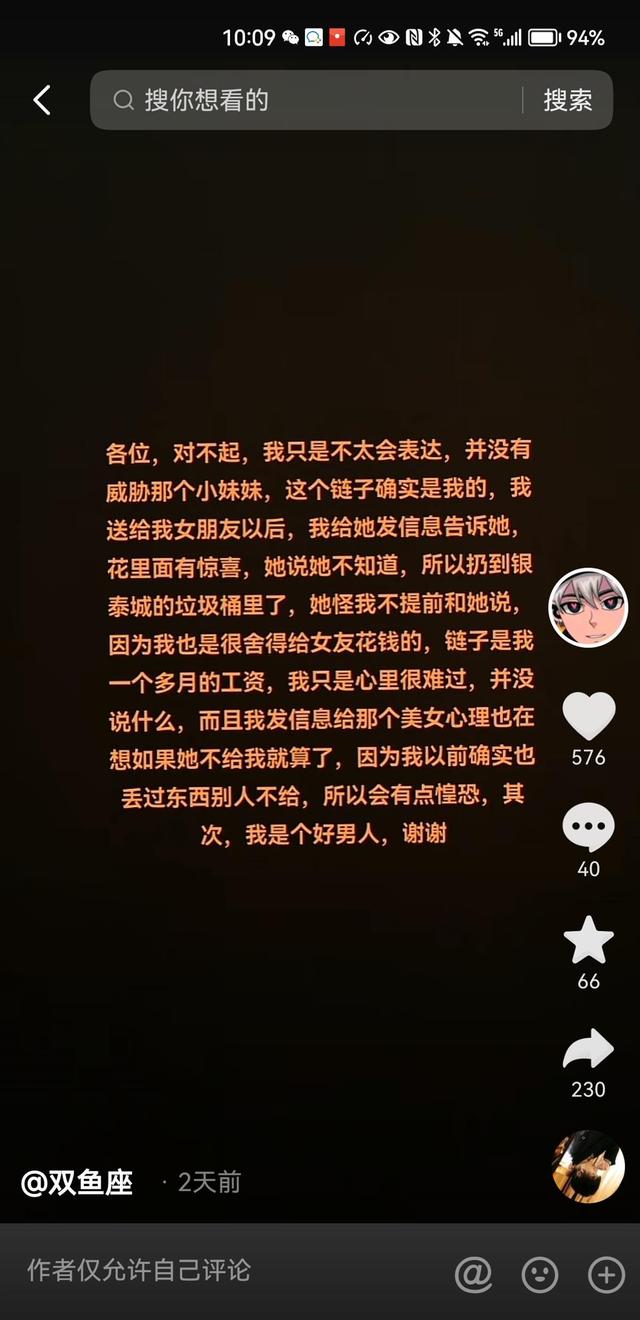Tap the @ mention icon in comment bar
The image size is (640, 1320).
click(x=474, y=1273)
